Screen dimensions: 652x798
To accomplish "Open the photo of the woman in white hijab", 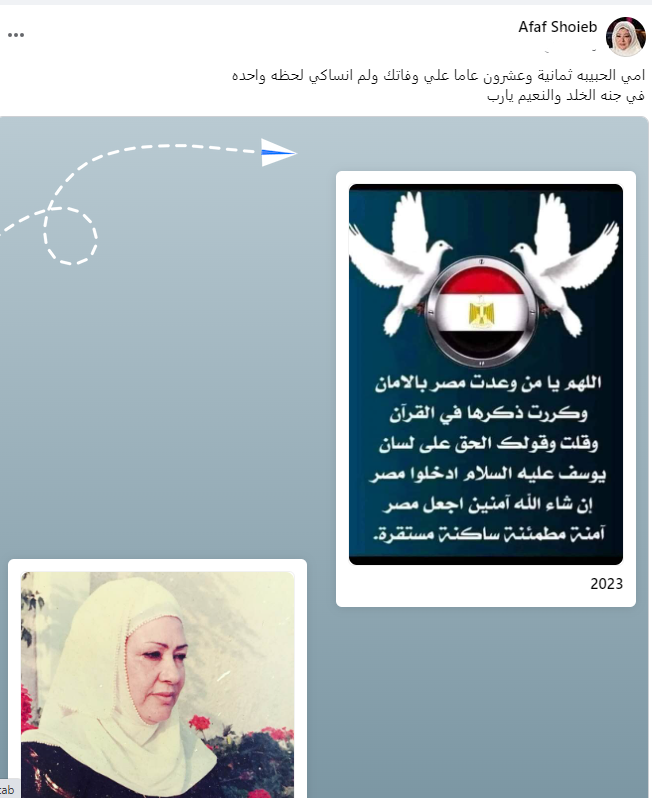I will pos(158,683).
